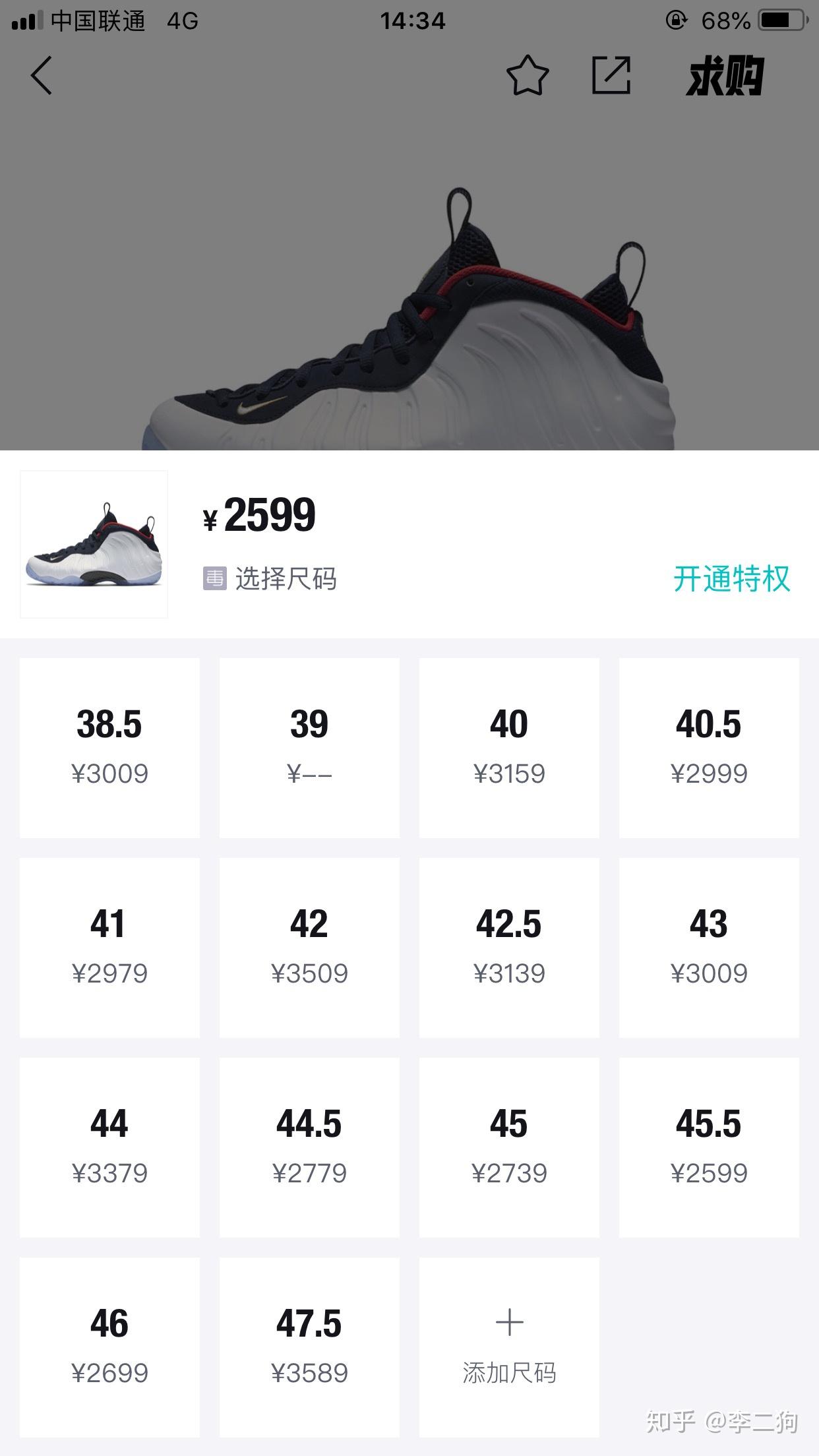
Task: Choose size 41 priced ¥2979
Action: [109, 948]
